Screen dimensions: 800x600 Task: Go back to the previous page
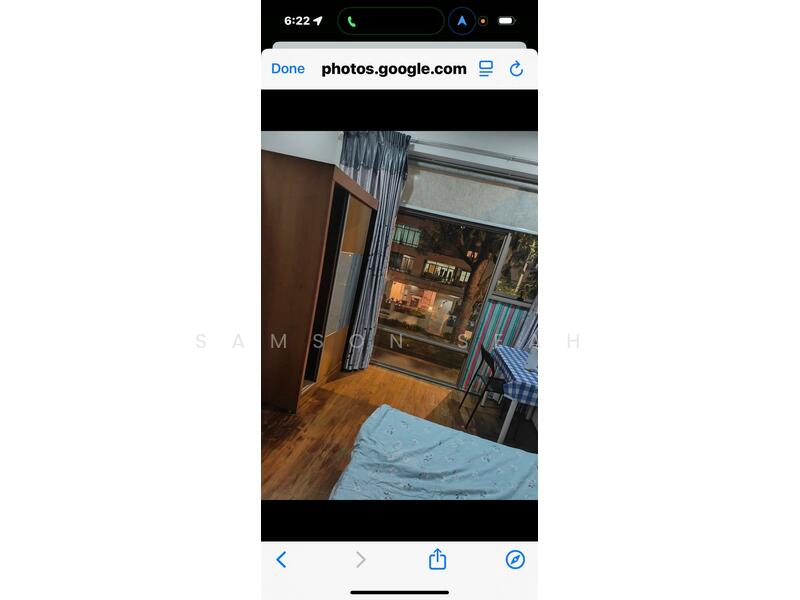[281, 560]
